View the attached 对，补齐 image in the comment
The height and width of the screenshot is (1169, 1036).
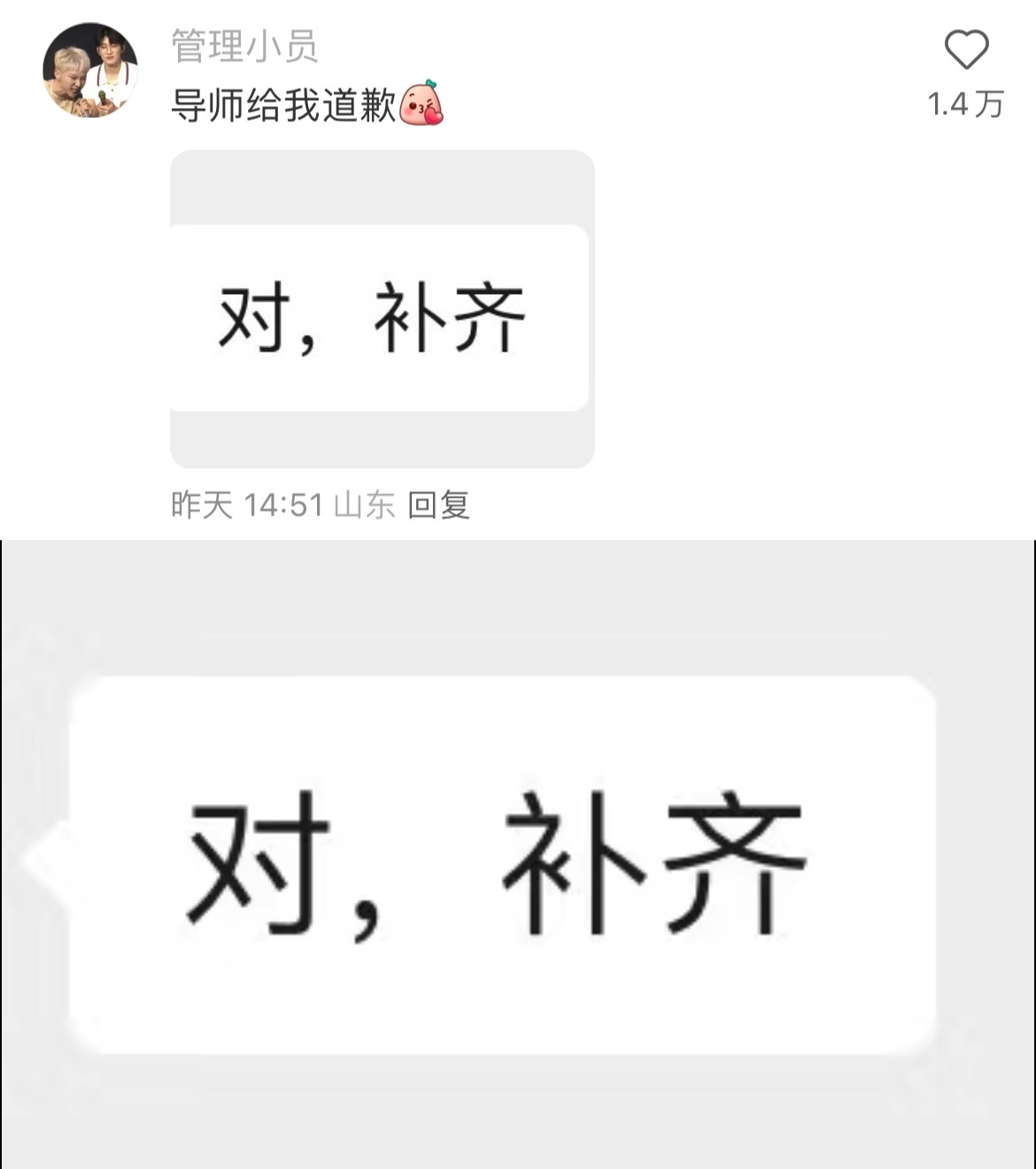[382, 309]
